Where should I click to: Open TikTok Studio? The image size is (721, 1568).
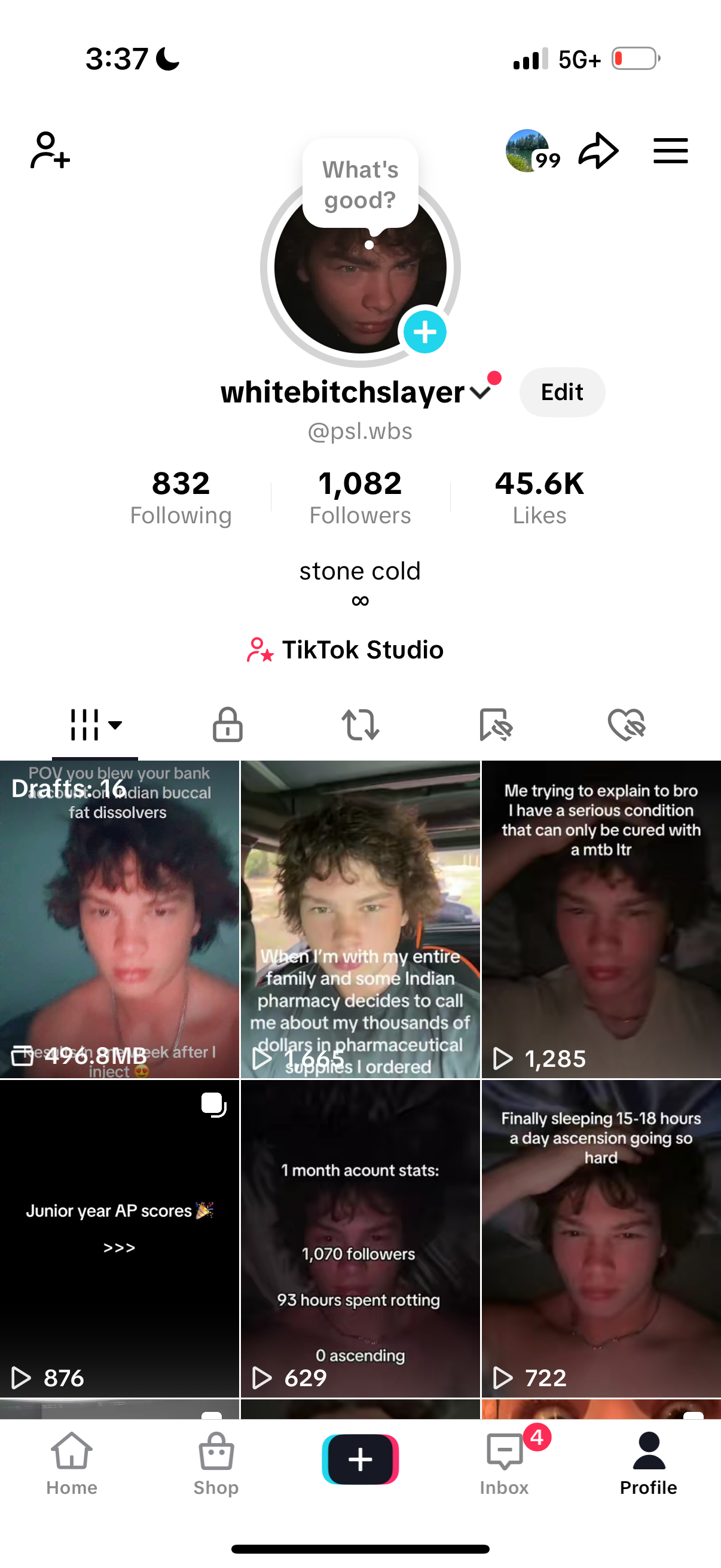(346, 650)
